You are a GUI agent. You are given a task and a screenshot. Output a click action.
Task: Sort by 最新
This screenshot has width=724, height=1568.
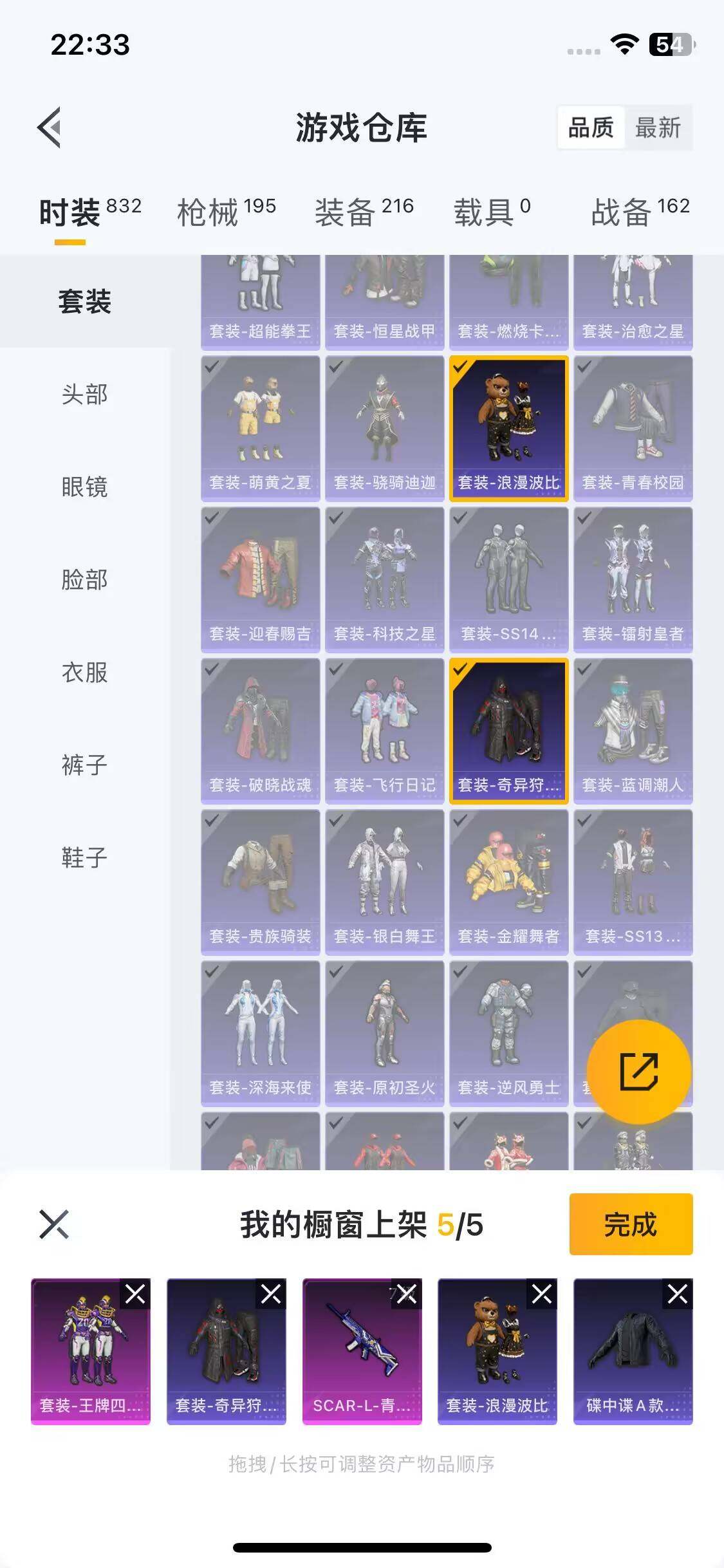(657, 127)
